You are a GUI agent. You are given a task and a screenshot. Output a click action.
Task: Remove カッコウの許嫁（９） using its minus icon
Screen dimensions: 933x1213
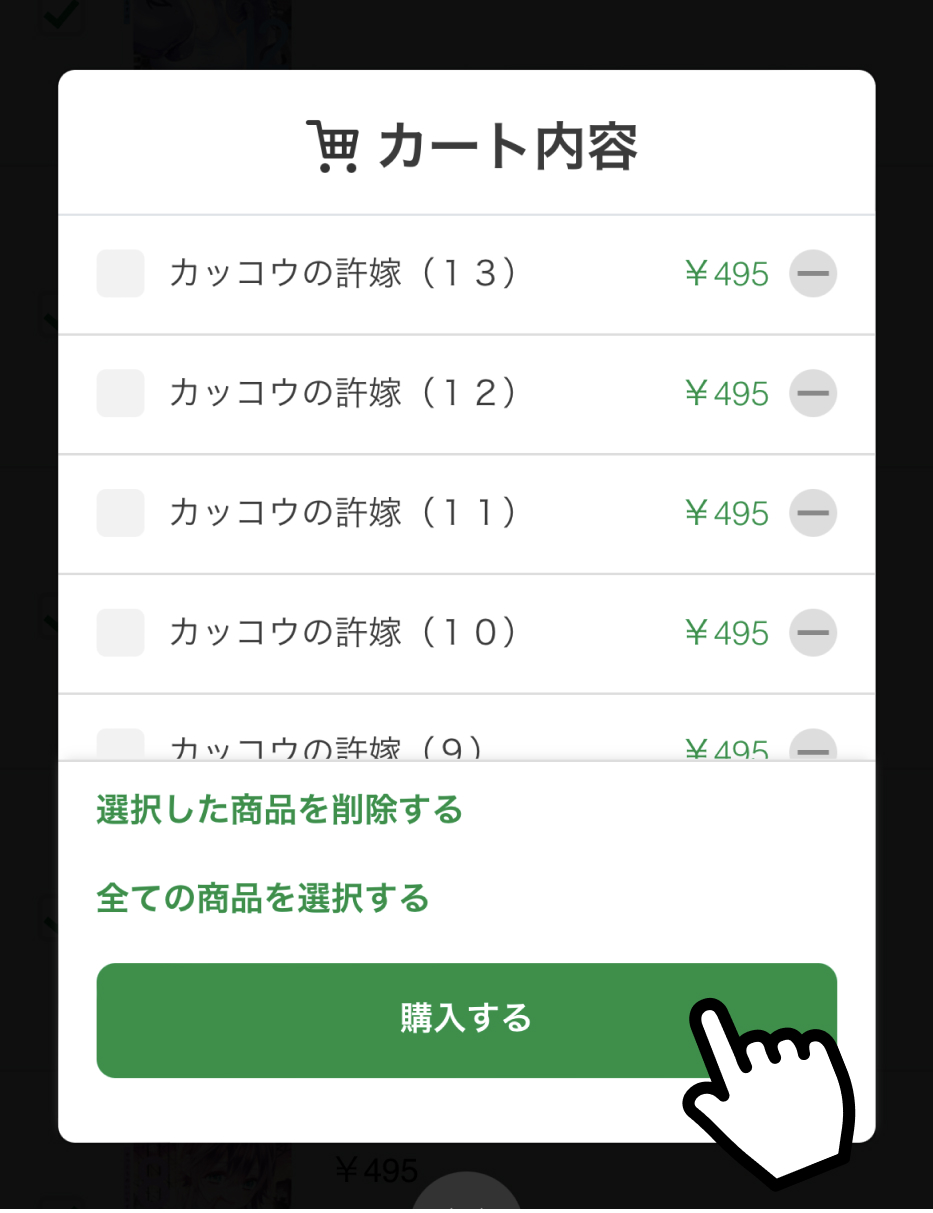coord(813,746)
